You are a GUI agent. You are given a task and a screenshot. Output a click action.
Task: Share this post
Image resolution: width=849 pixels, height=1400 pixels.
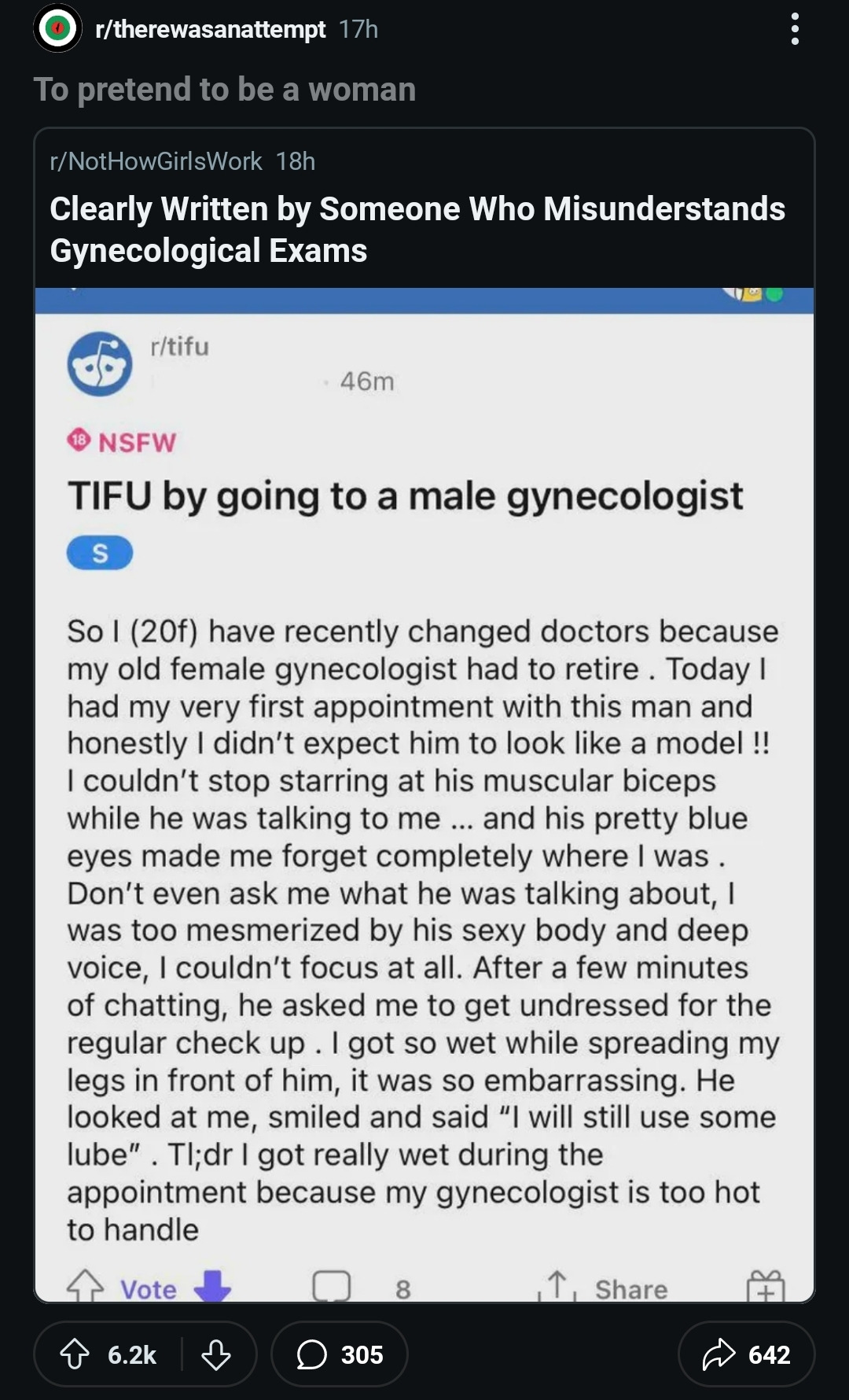coord(746,1354)
